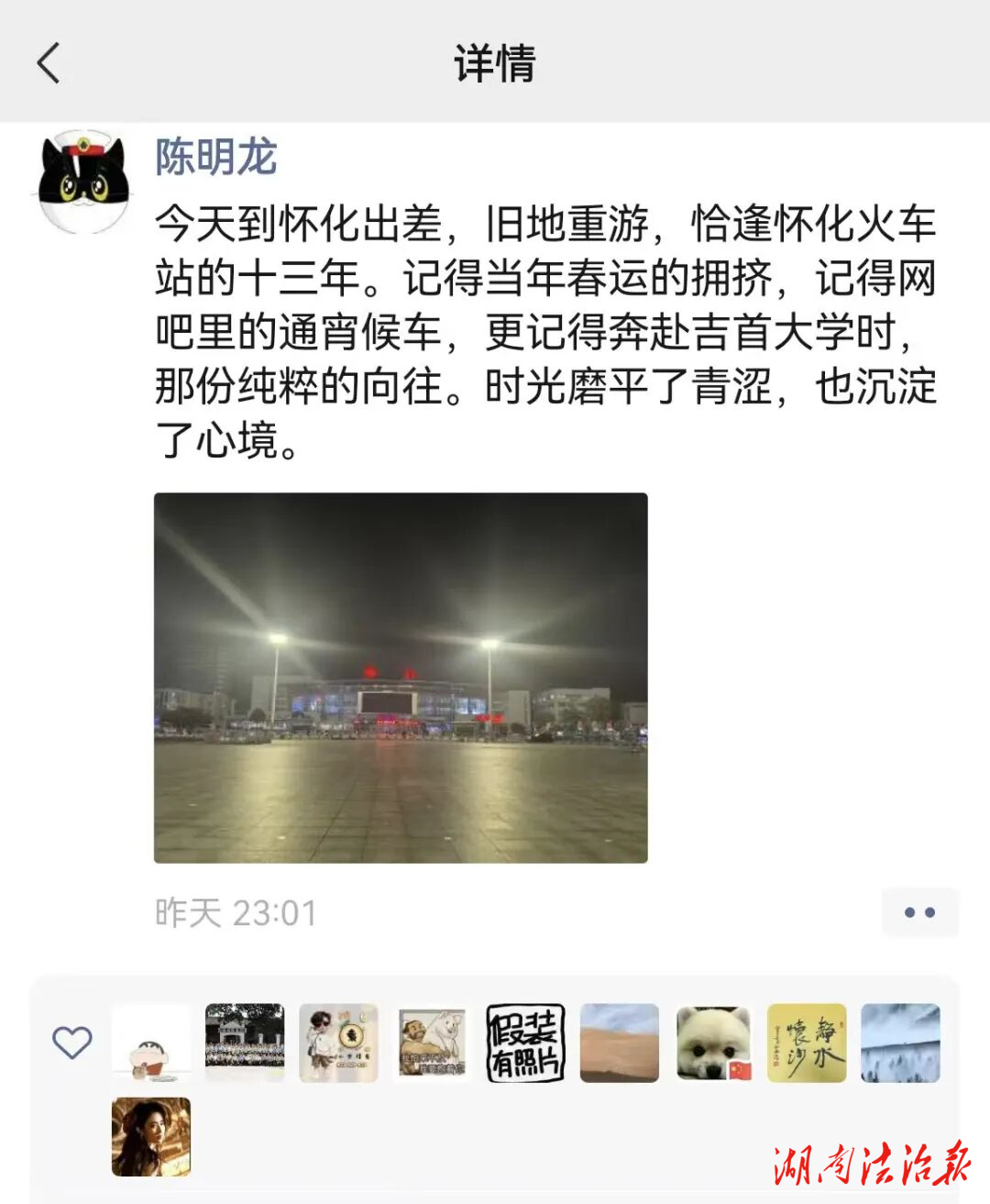Open the liker with Crayon Shin-chan avatar
This screenshot has height=1204, width=990.
151,1043
